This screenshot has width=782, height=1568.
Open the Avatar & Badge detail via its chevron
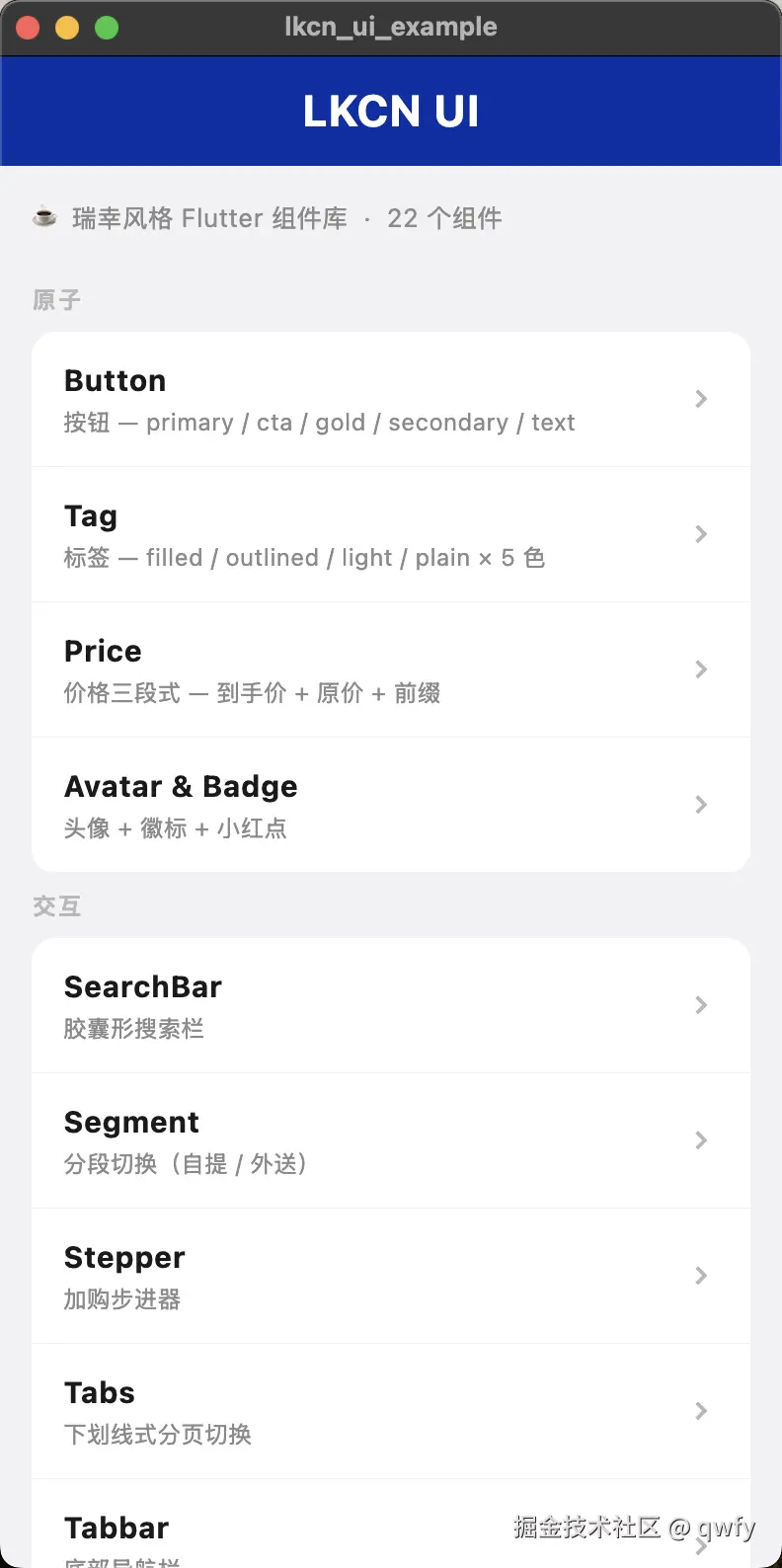[x=701, y=805]
